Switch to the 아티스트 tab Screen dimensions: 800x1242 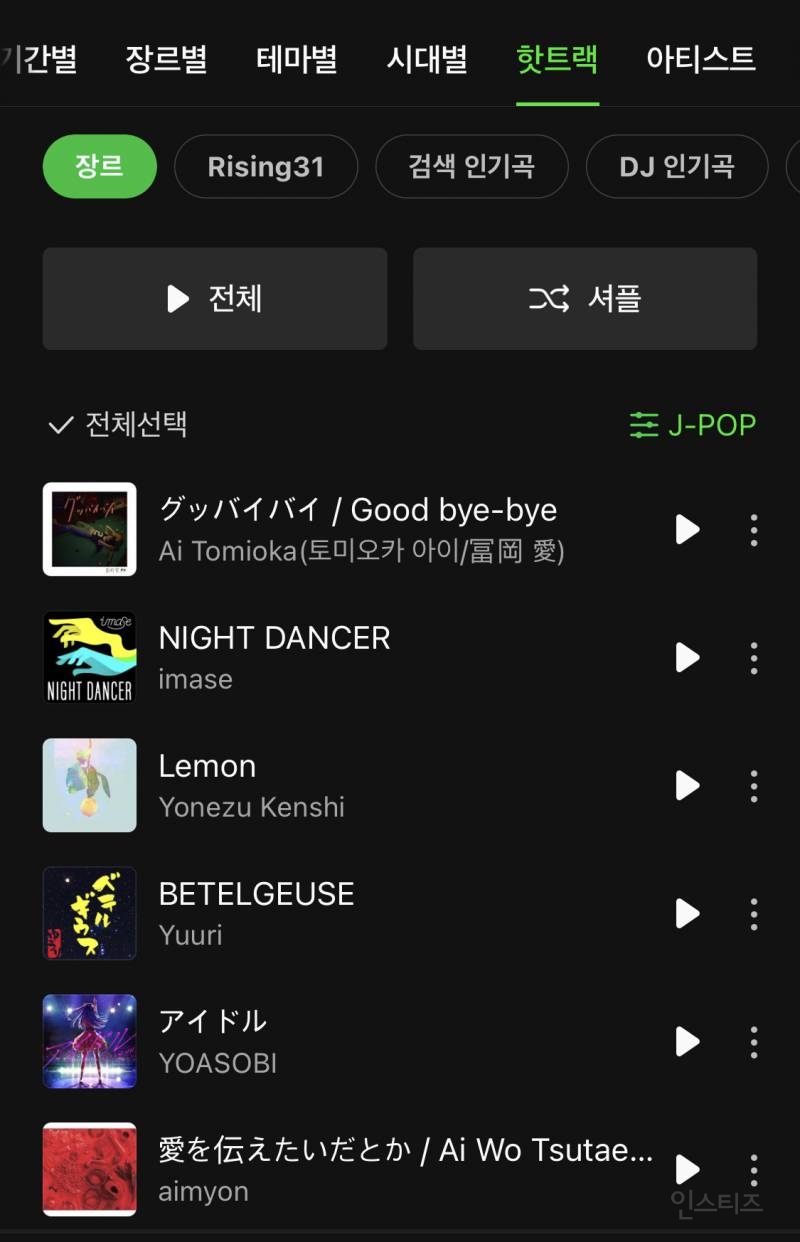(x=701, y=60)
